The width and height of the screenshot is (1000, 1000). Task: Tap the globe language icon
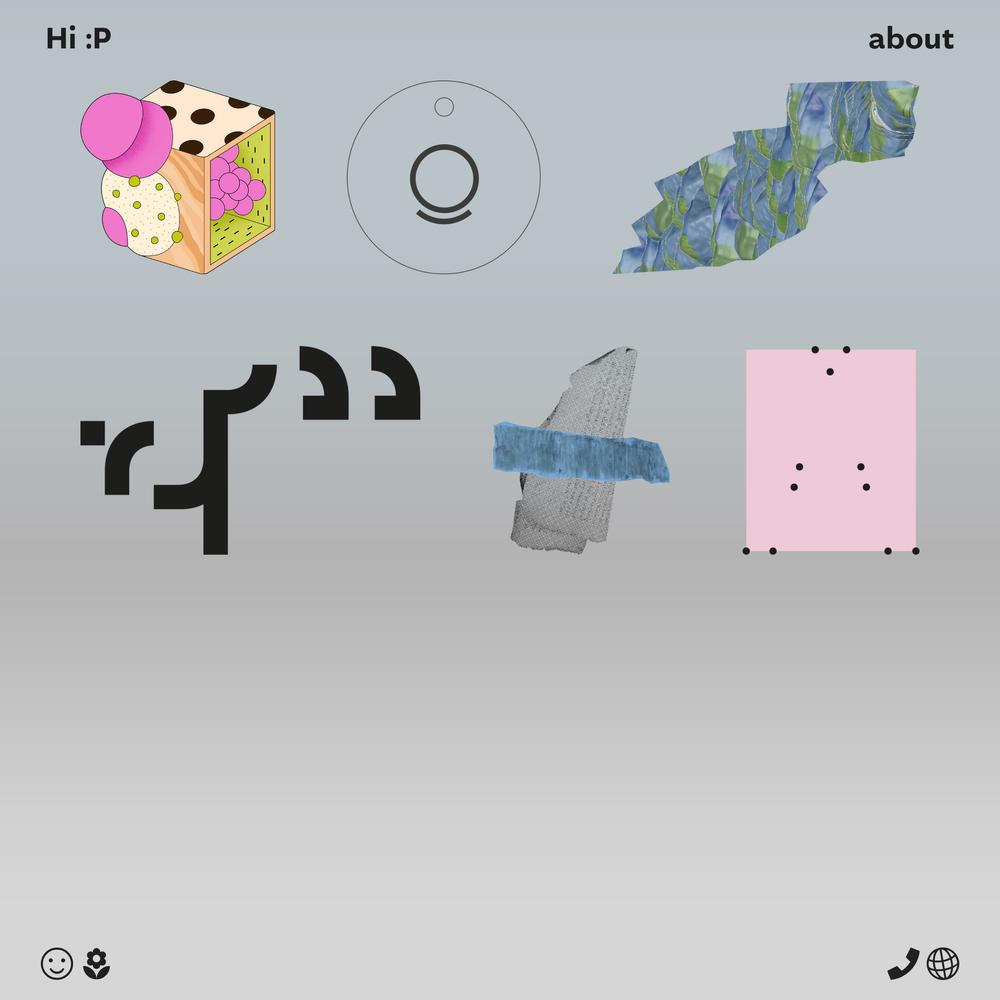[x=943, y=964]
